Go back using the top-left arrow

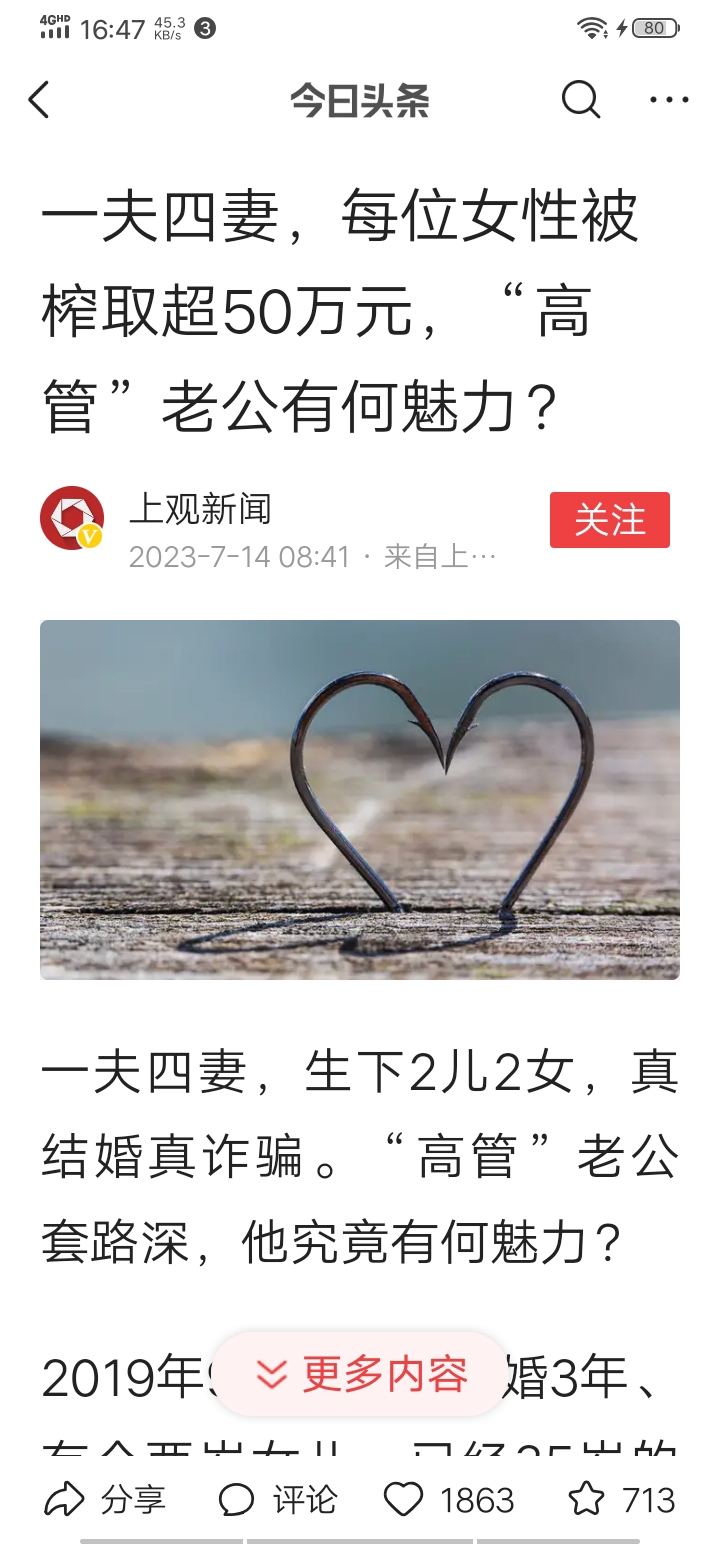39,100
